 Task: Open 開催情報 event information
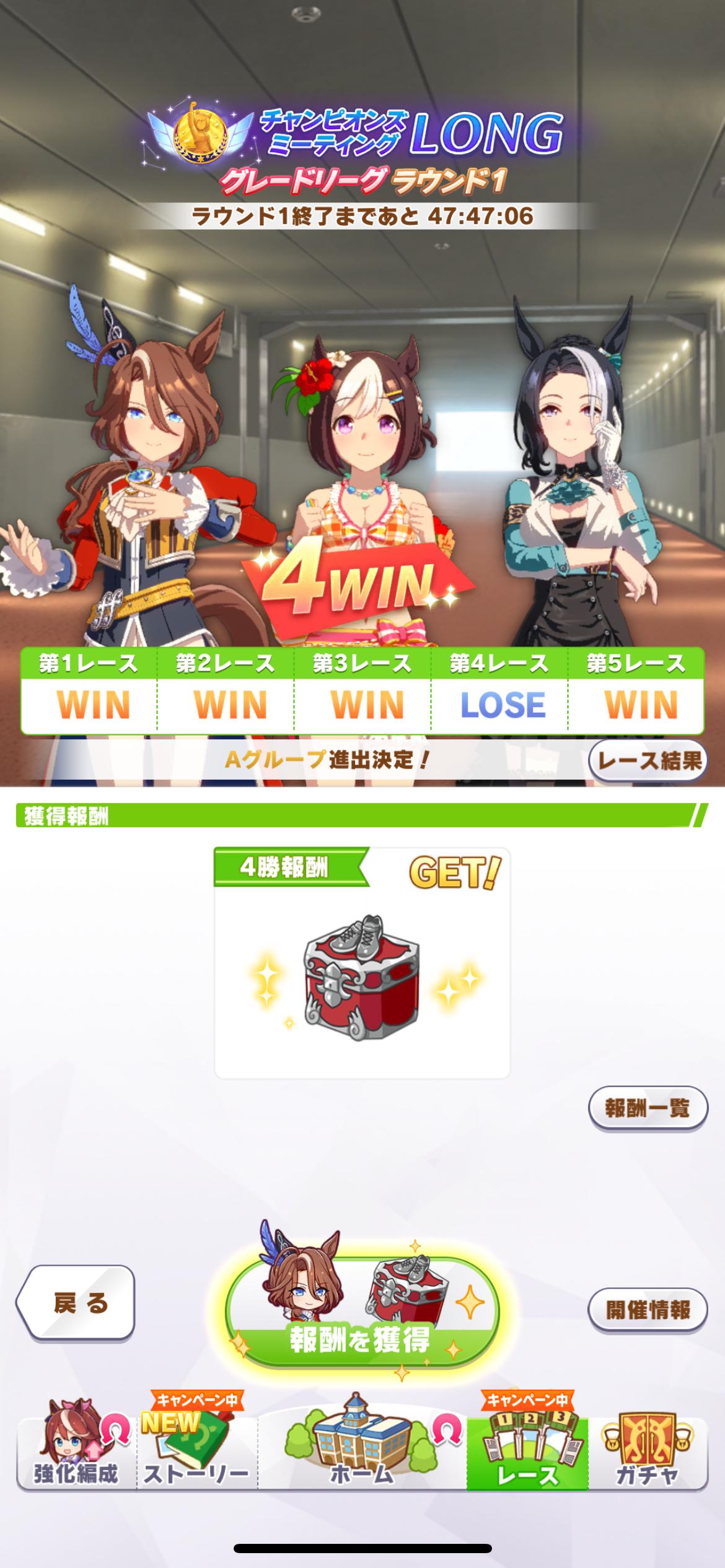[648, 1310]
